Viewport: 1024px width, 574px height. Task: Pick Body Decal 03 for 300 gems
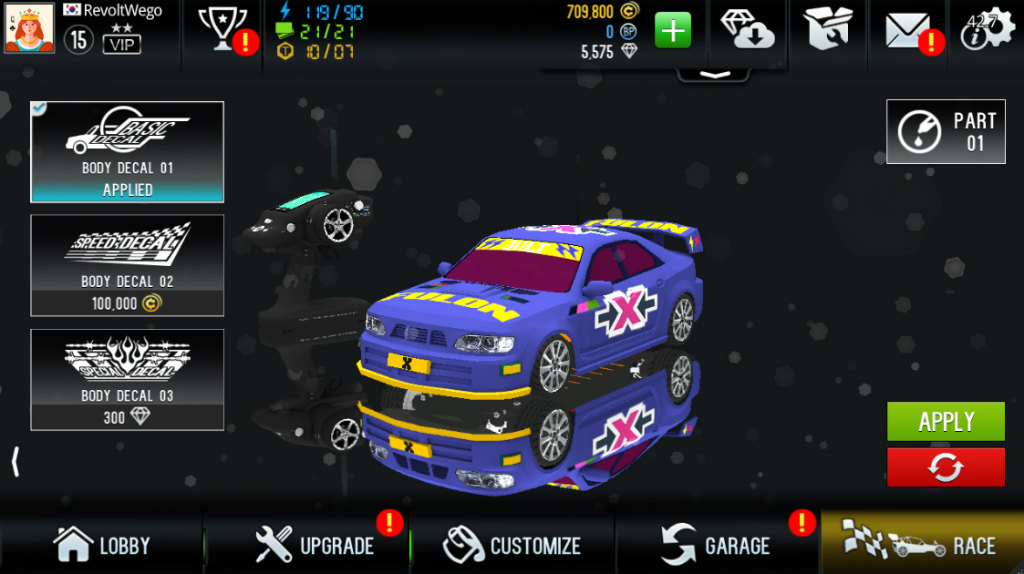pyautogui.click(x=127, y=379)
